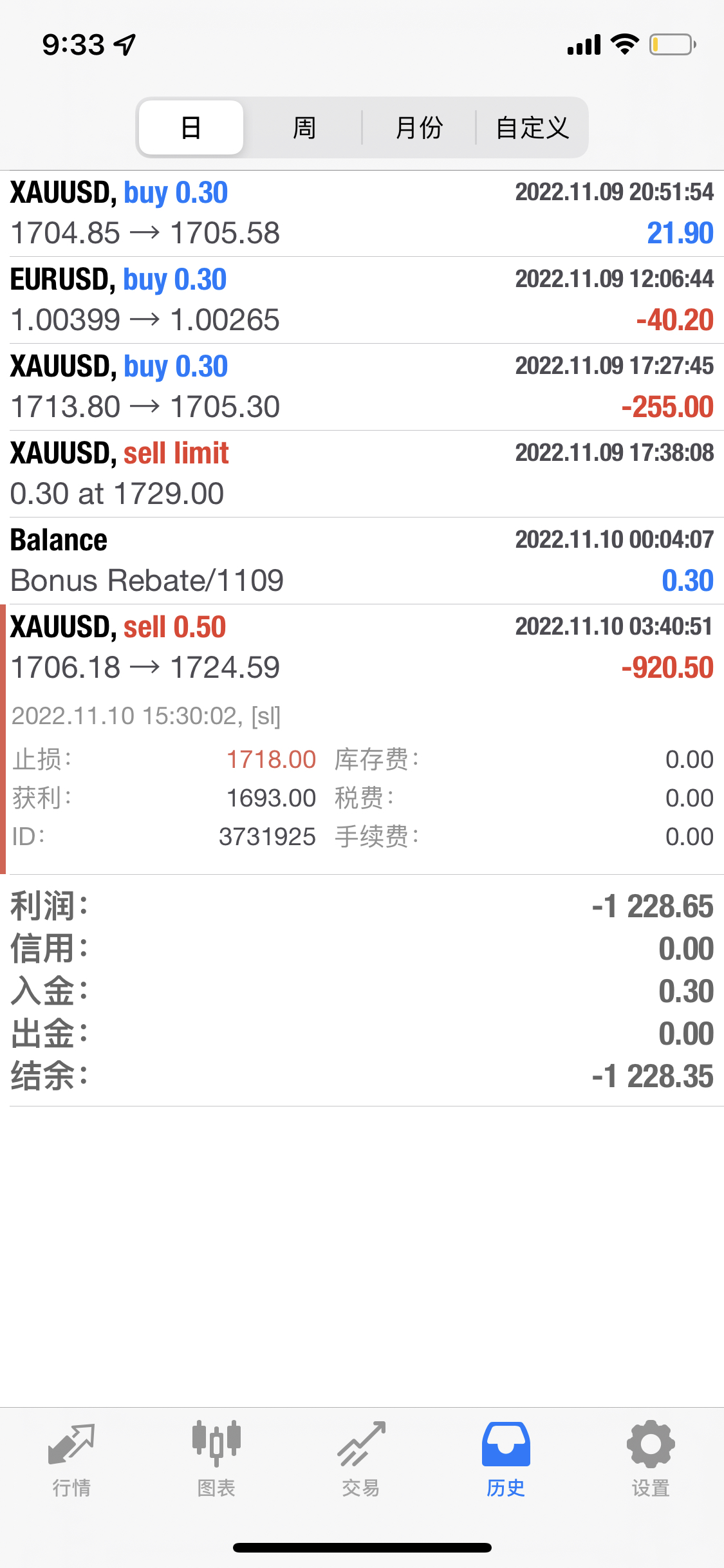This screenshot has width=724, height=1568.
Task: Open the 设置 settings tab
Action: click(x=651, y=1460)
